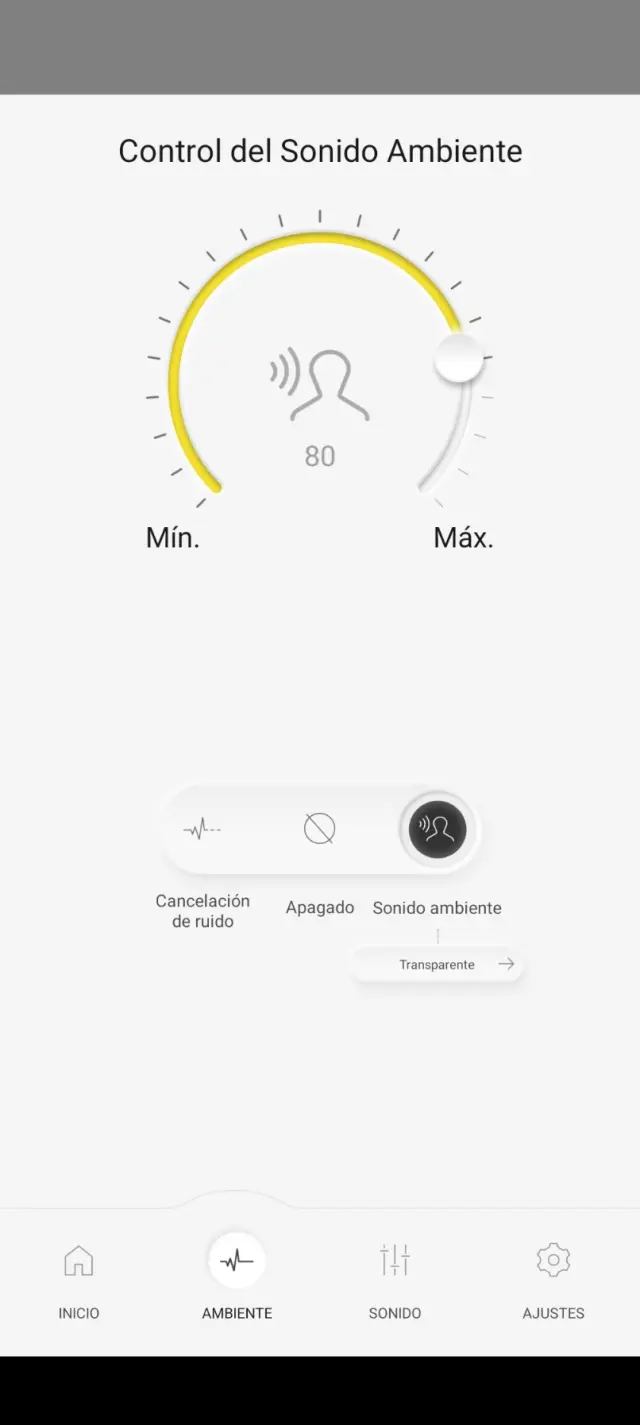The width and height of the screenshot is (640, 1425).
Task: Open the Transparente ambient option
Action: pos(438,965)
